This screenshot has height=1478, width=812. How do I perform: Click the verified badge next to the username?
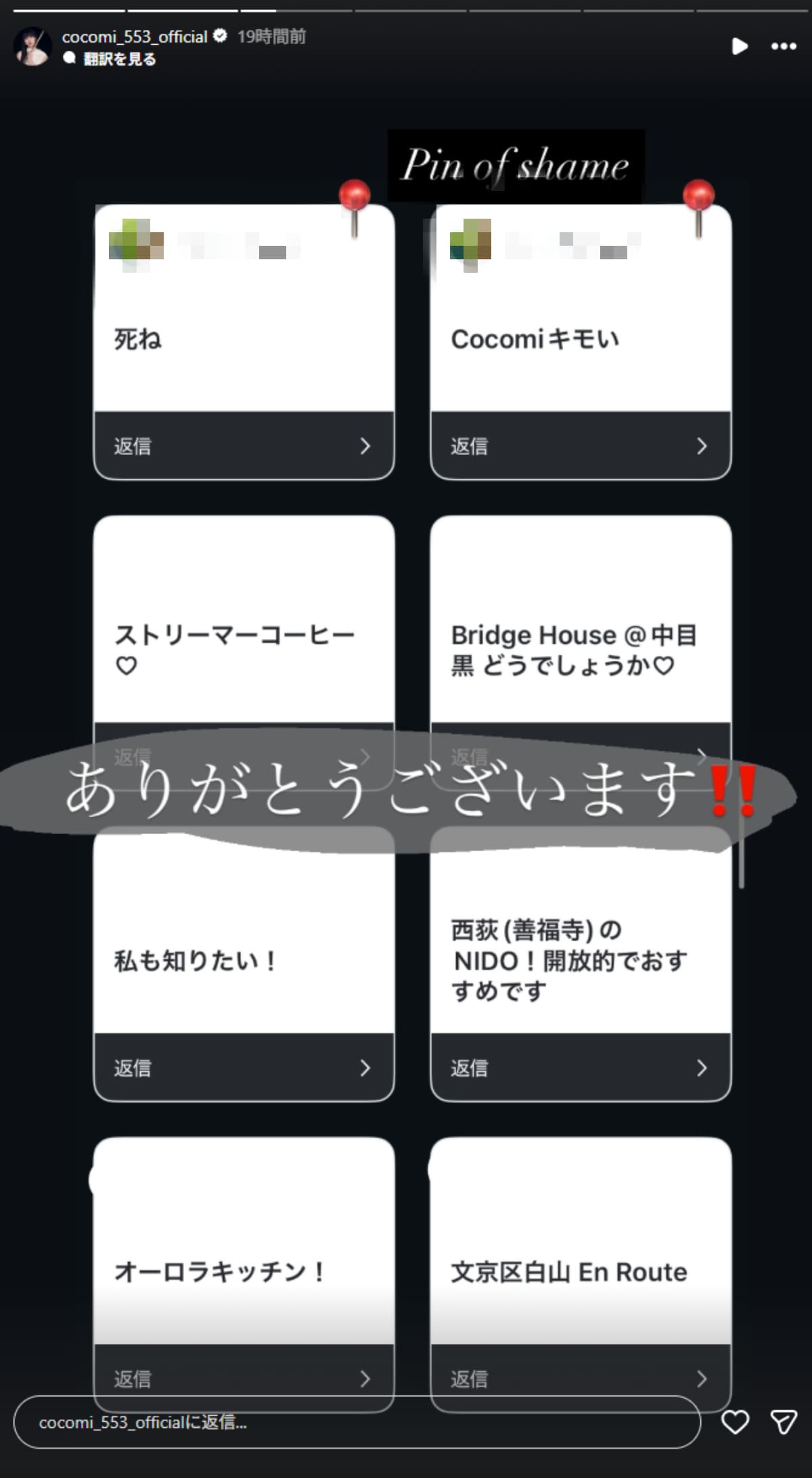(219, 38)
